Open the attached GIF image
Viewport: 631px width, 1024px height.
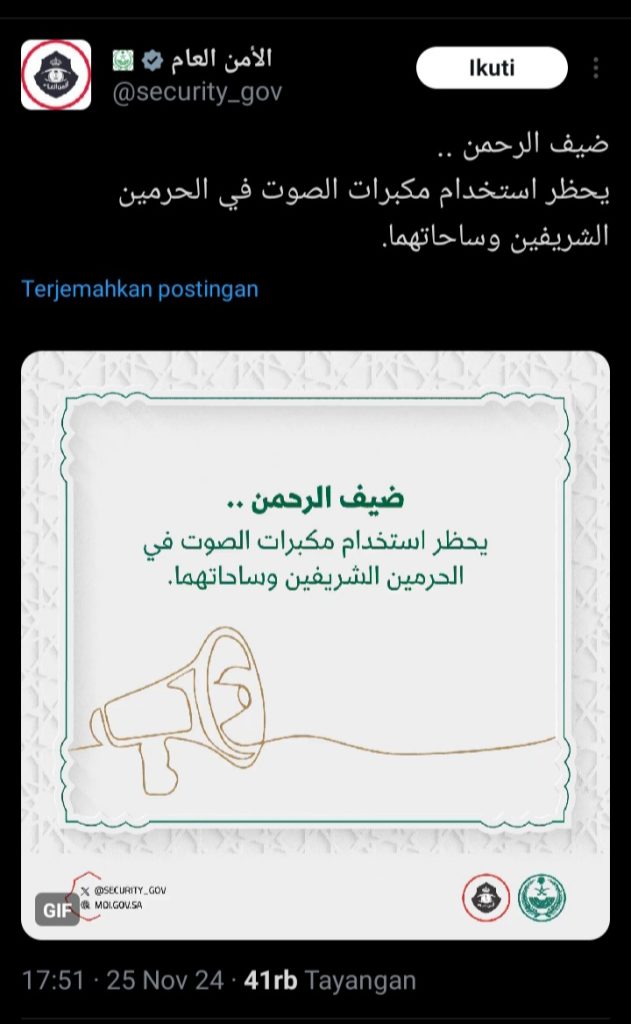315,645
